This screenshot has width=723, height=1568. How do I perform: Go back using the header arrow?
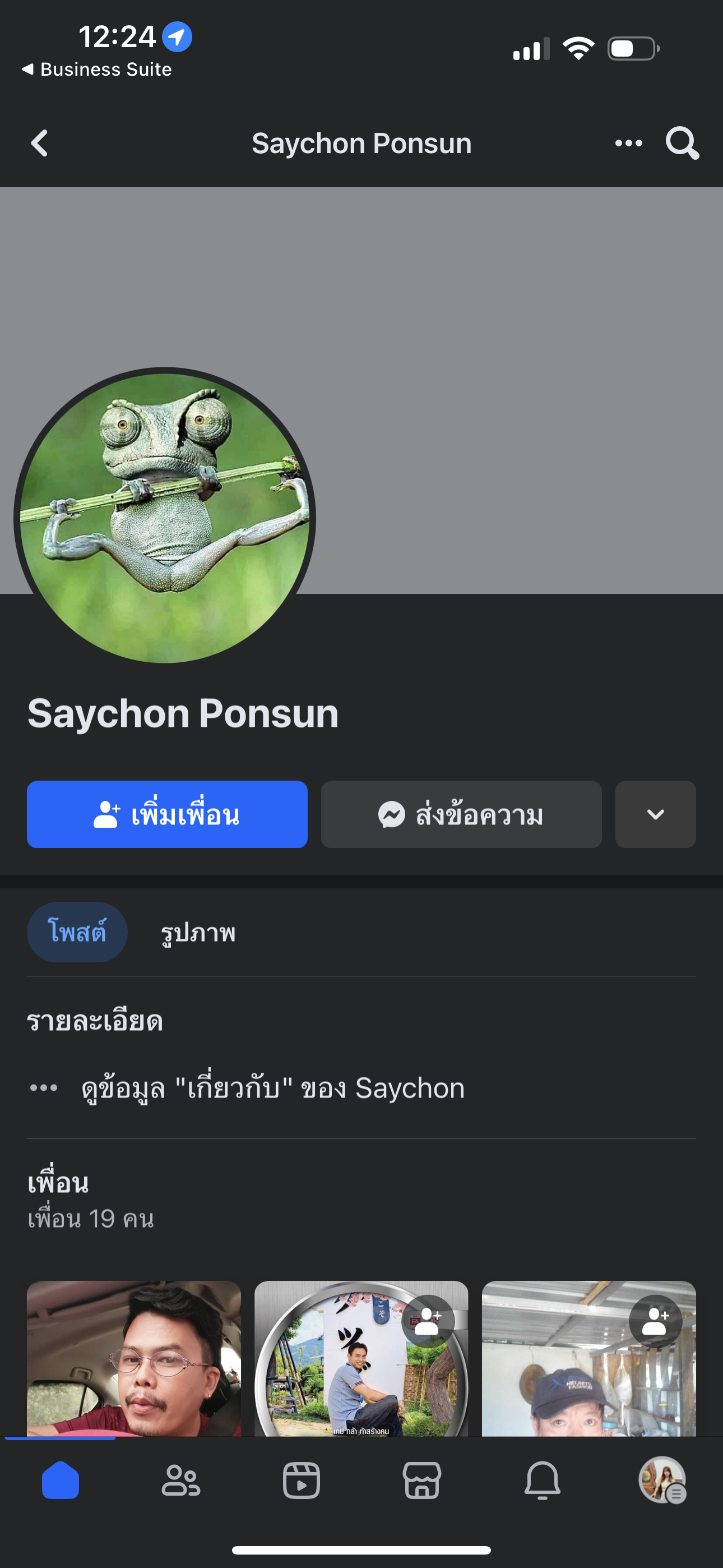(40, 144)
